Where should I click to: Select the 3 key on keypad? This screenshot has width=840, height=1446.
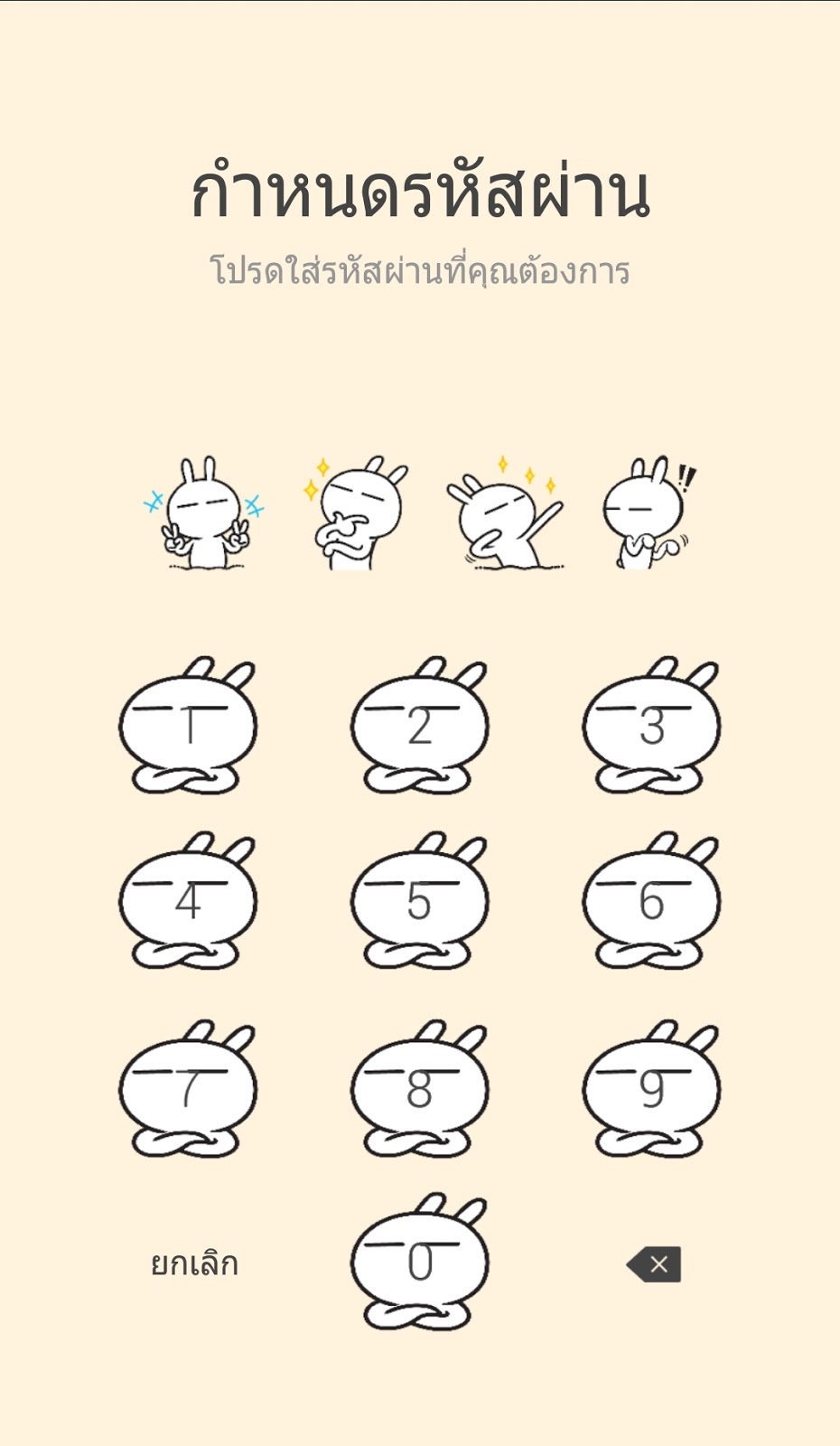pos(651,726)
